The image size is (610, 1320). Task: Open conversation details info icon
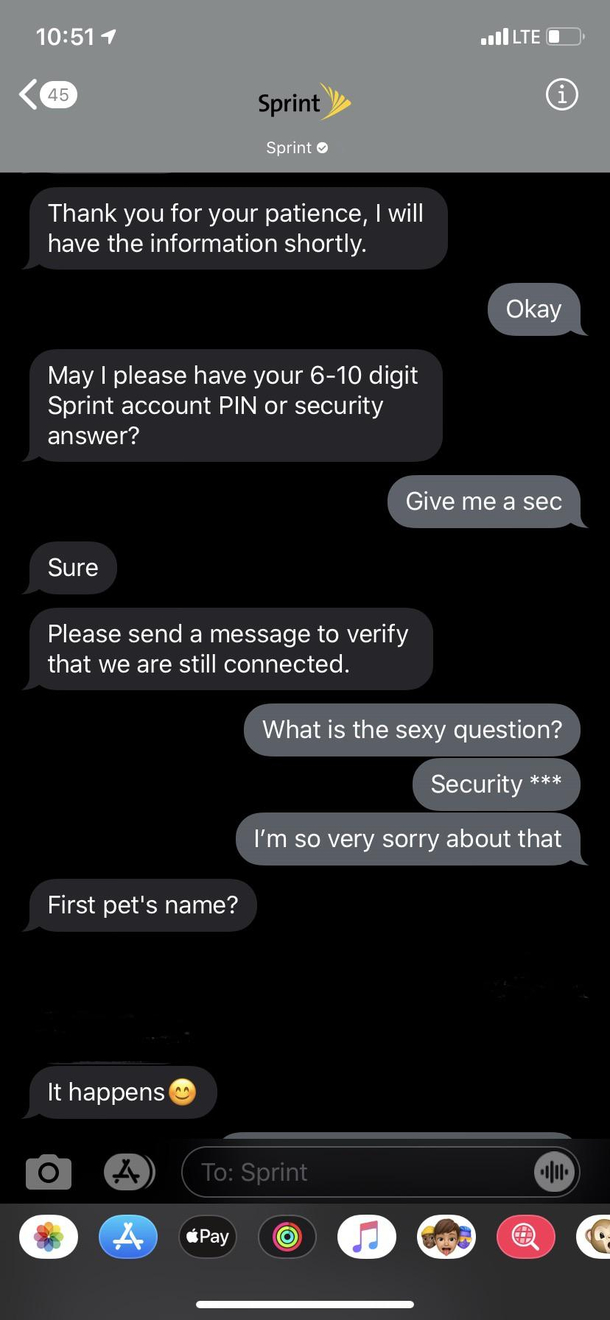pos(562,95)
